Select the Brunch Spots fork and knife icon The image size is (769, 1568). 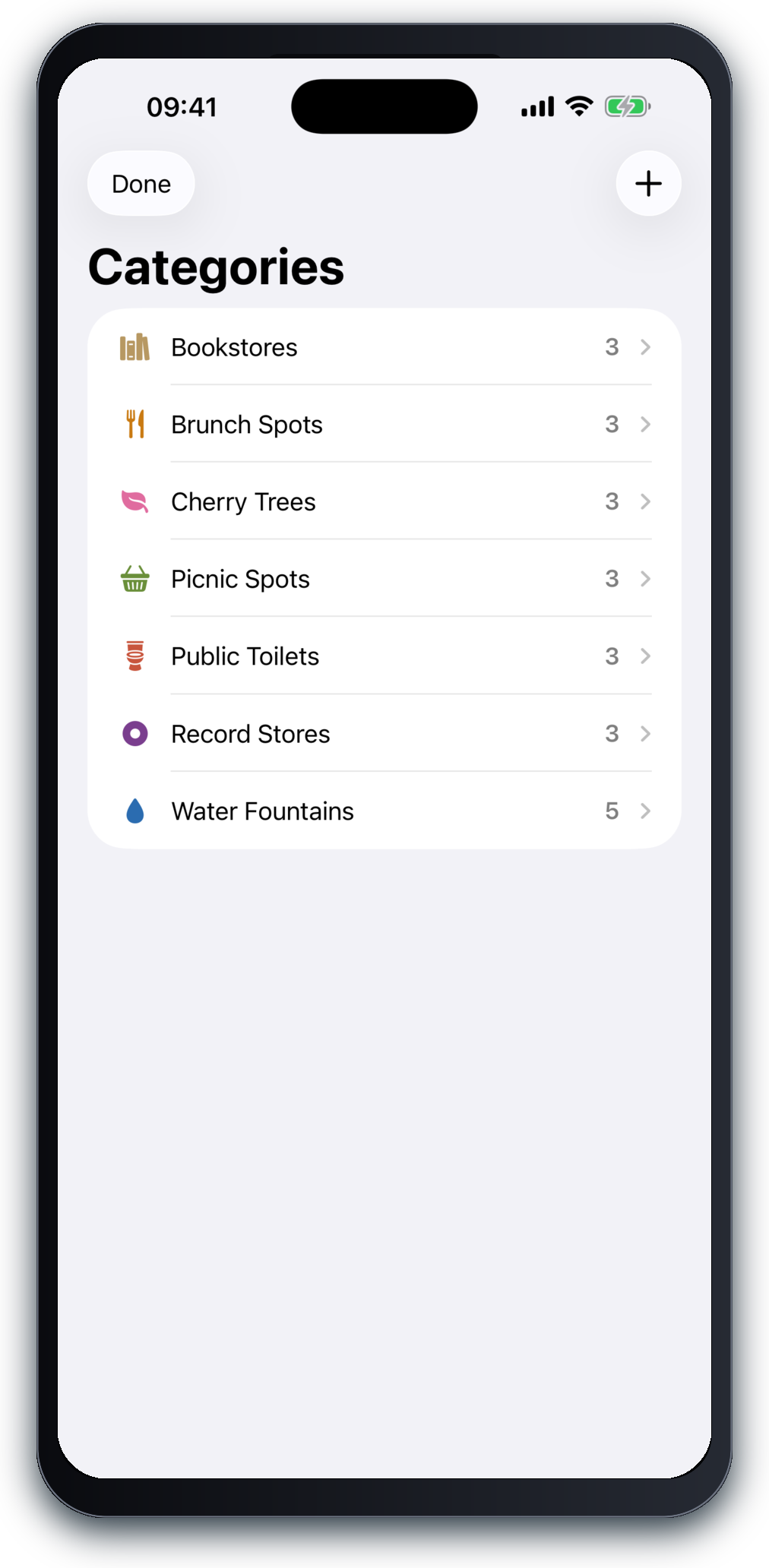pos(134,425)
